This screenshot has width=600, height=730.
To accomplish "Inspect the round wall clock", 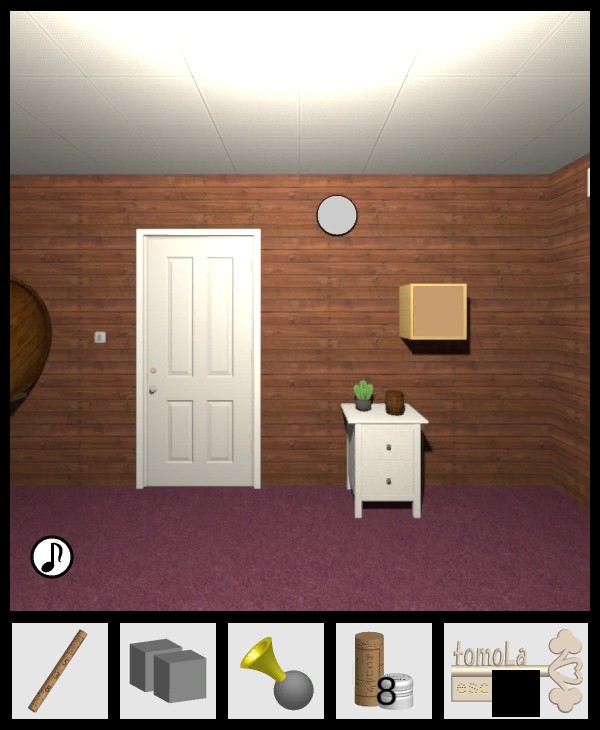I will (337, 215).
